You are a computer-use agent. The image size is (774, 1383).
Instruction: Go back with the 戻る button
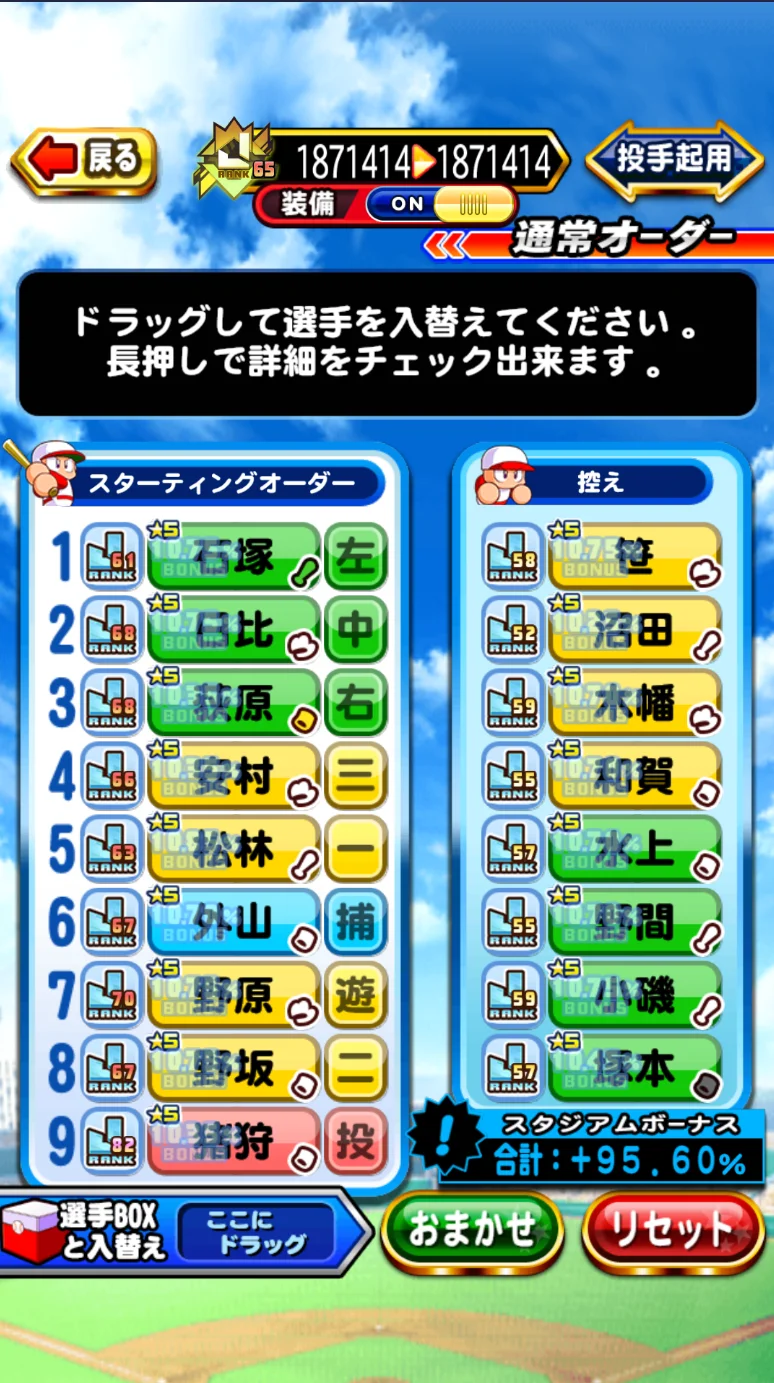coord(85,159)
